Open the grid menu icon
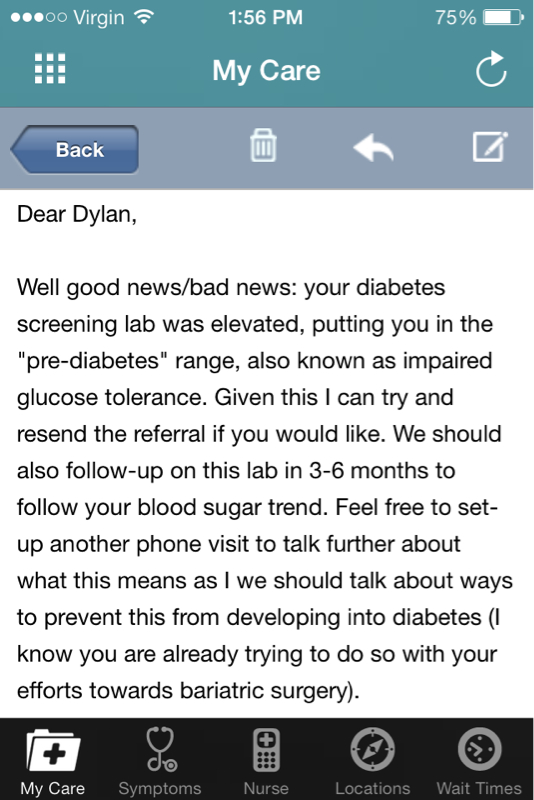This screenshot has width=534, height=800. [x=49, y=68]
